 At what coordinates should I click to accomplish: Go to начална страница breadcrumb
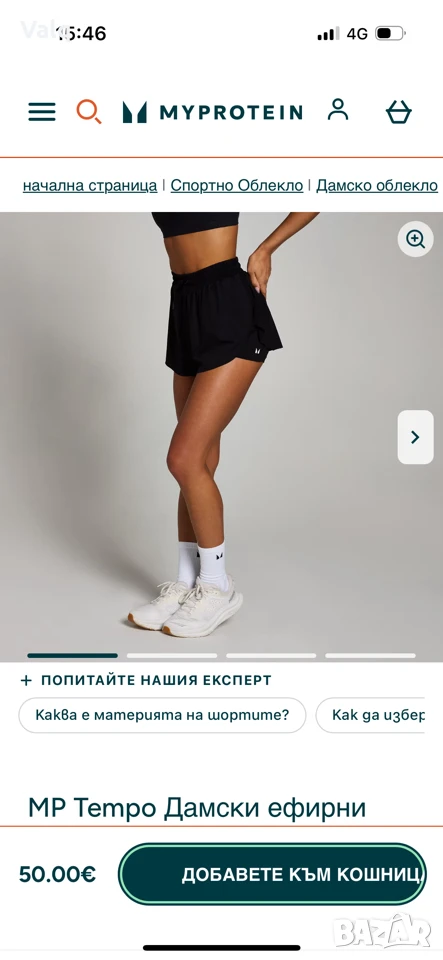pyautogui.click(x=90, y=186)
